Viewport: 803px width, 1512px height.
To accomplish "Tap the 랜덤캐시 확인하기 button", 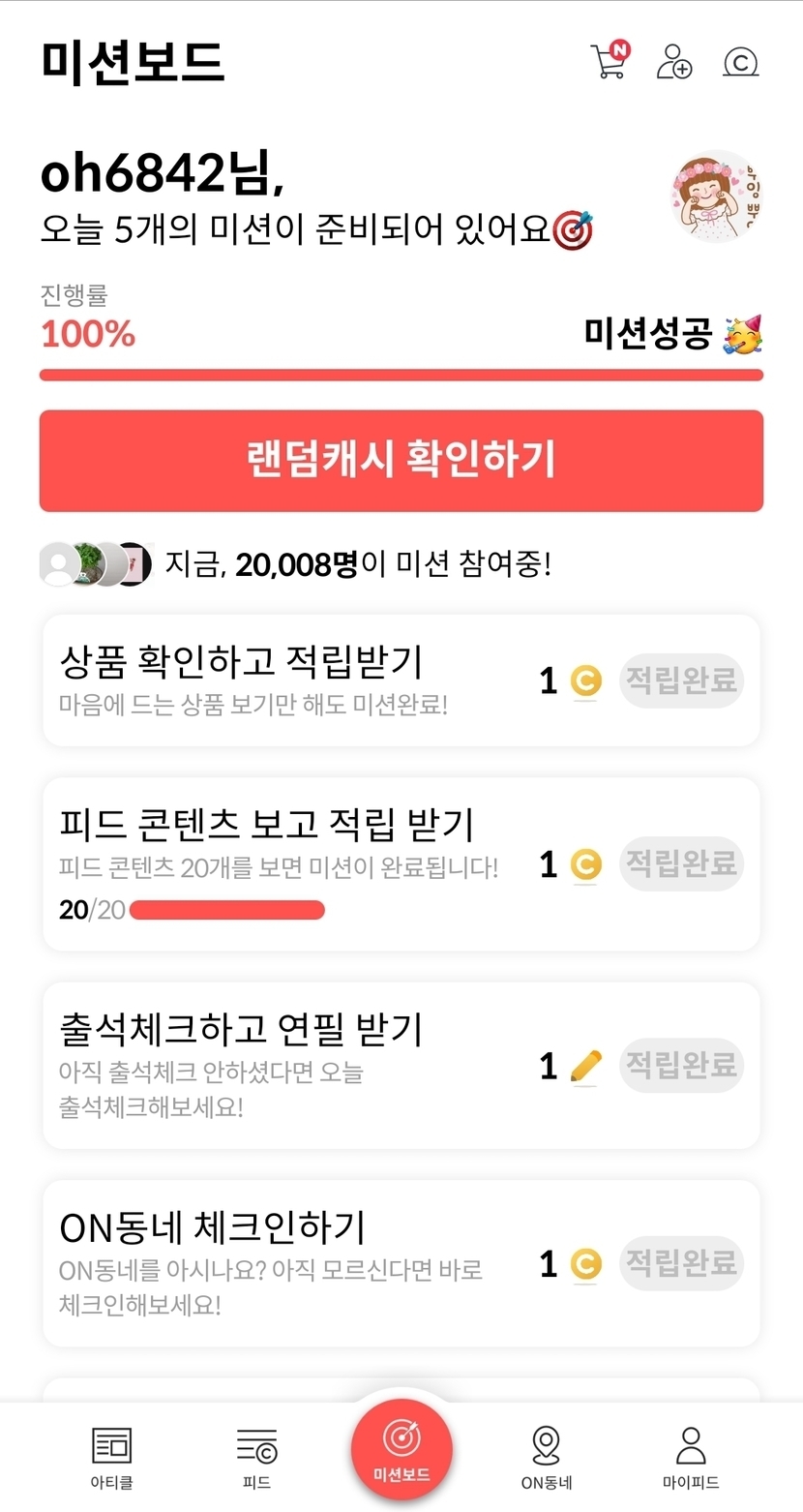I will [x=401, y=461].
